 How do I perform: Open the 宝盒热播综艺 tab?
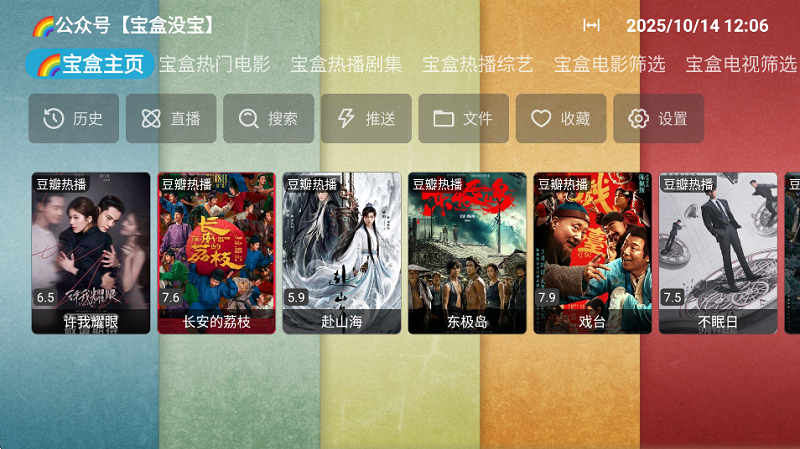[x=478, y=65]
